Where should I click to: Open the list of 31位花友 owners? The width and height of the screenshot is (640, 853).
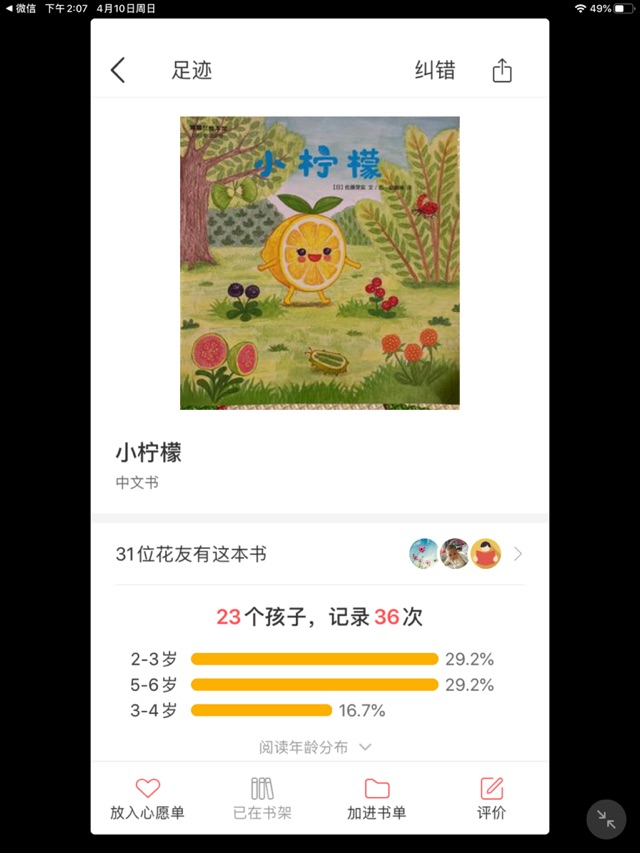tap(320, 554)
